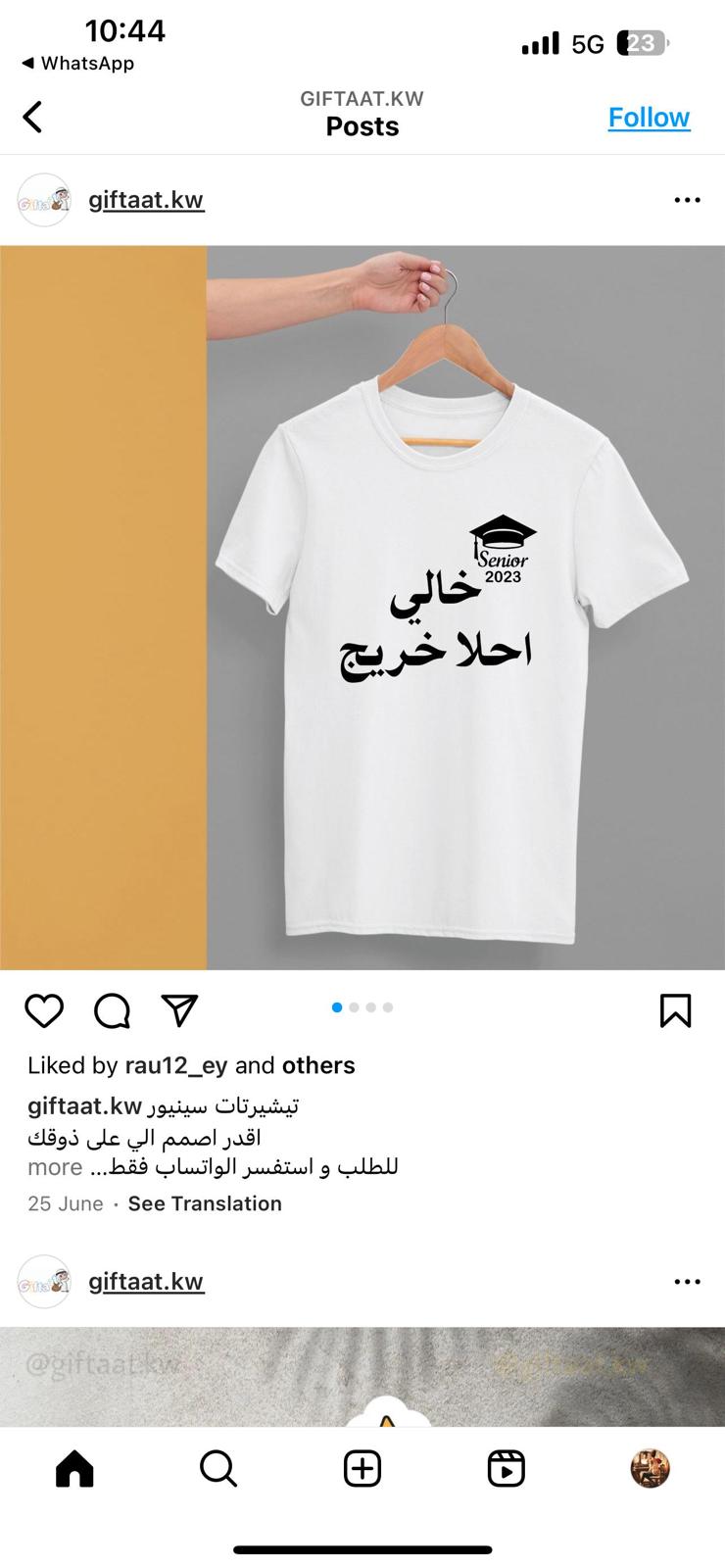Open the Home tab
725x1568 pixels.
click(x=74, y=1468)
